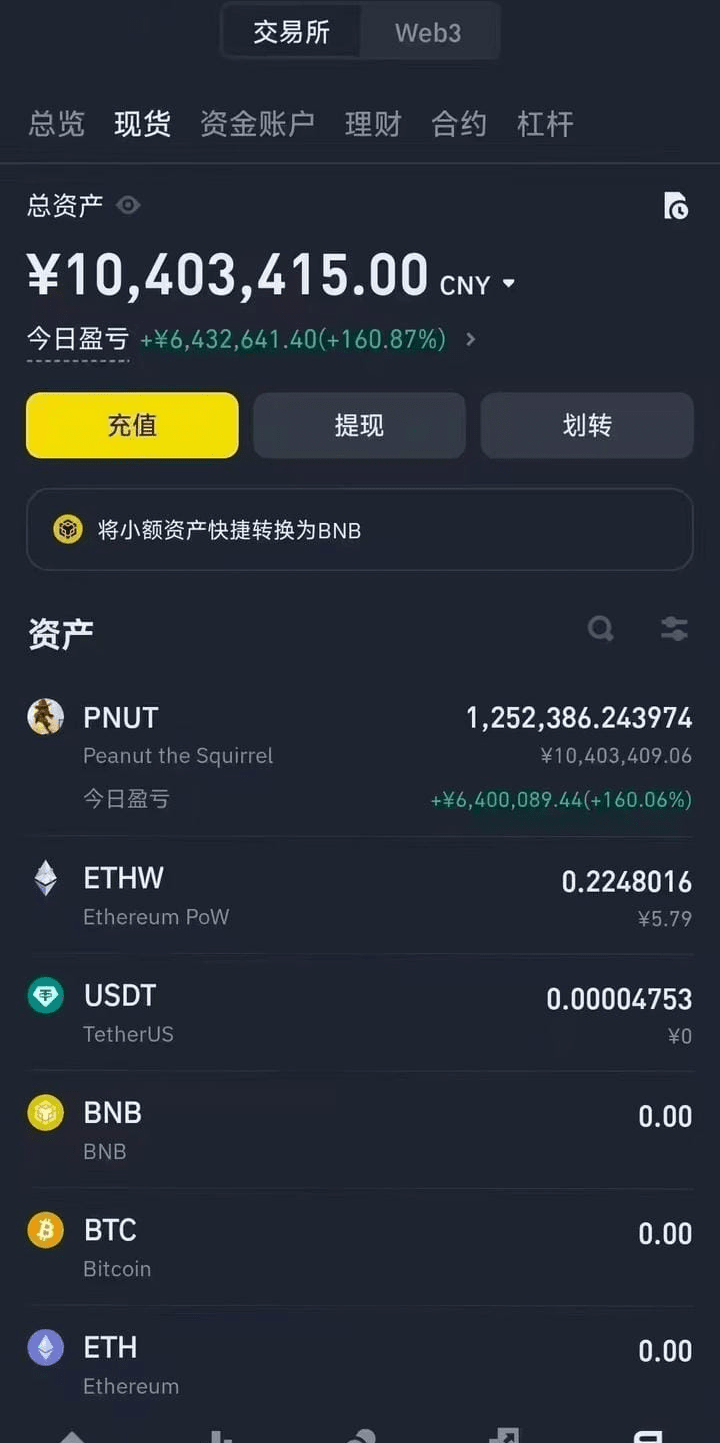Change the CNY currency dropdown
This screenshot has width=720, height=1443.
pyautogui.click(x=478, y=285)
